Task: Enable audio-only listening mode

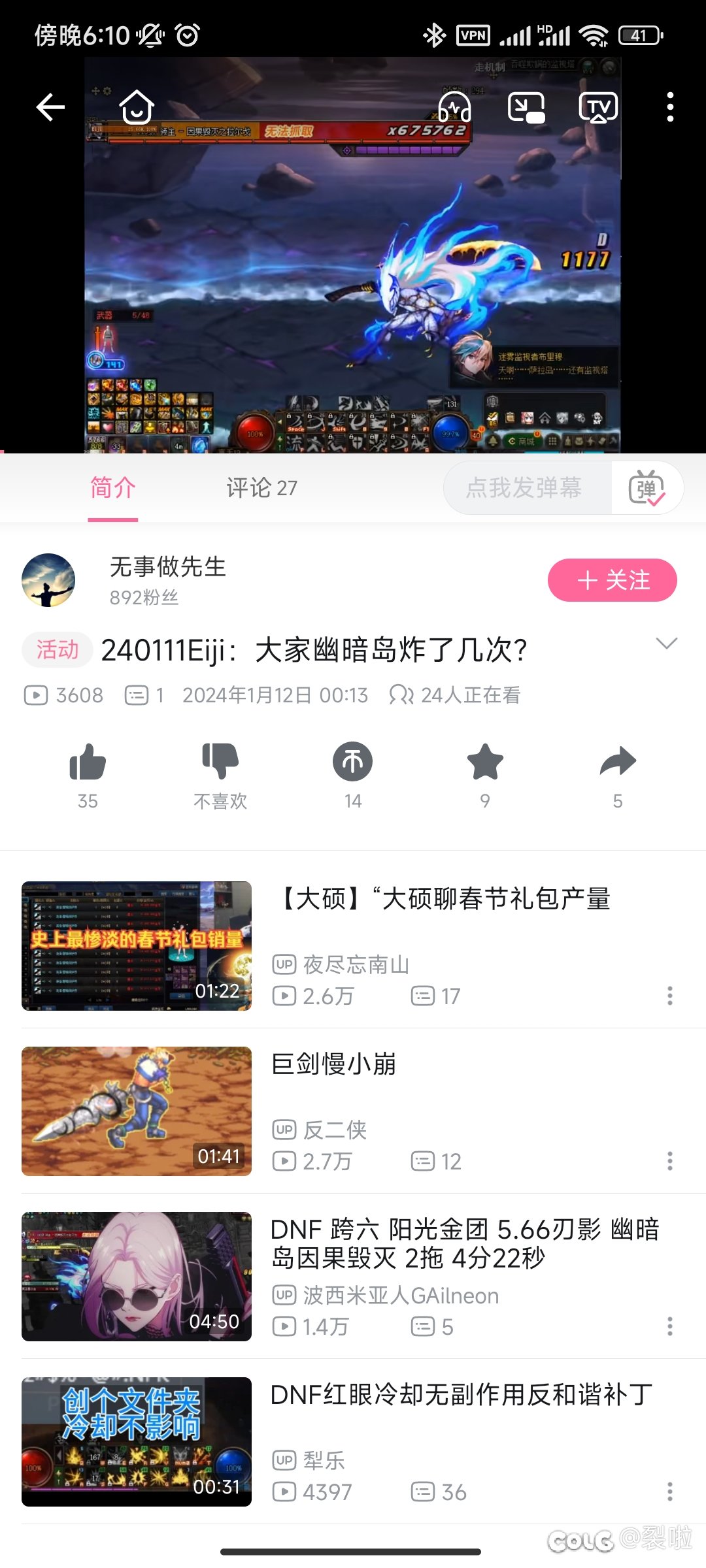Action: click(456, 106)
